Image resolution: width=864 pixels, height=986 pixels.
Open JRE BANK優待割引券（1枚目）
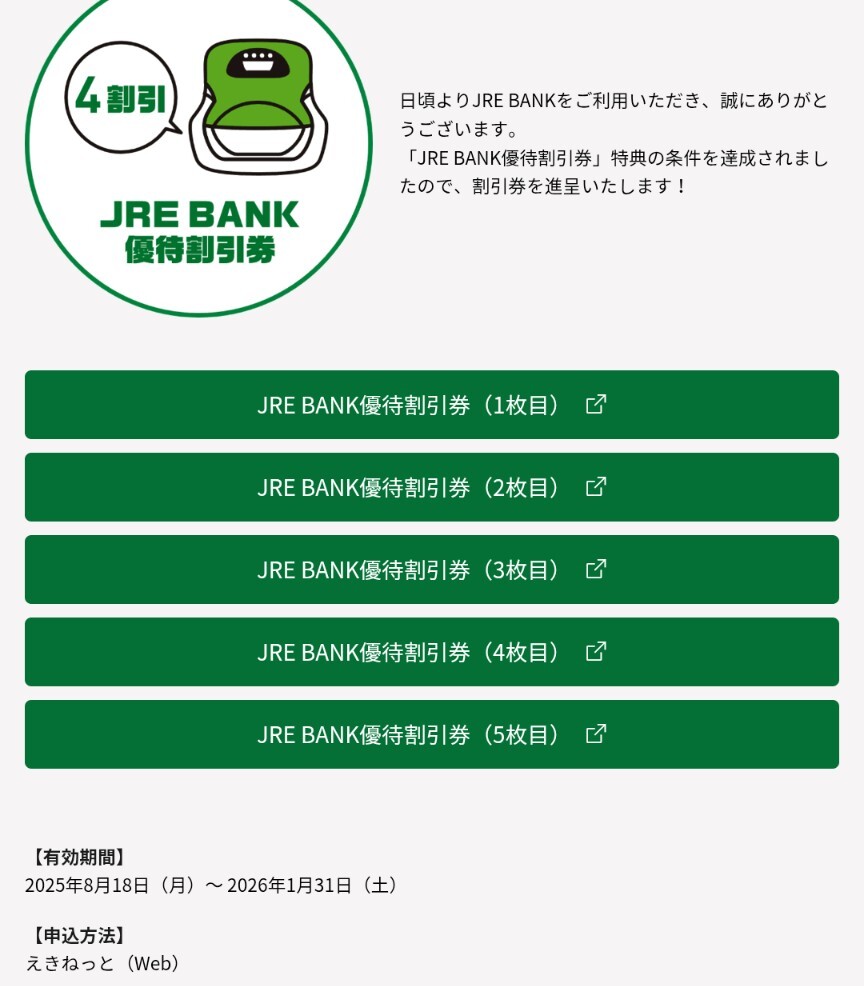pyautogui.click(x=432, y=405)
